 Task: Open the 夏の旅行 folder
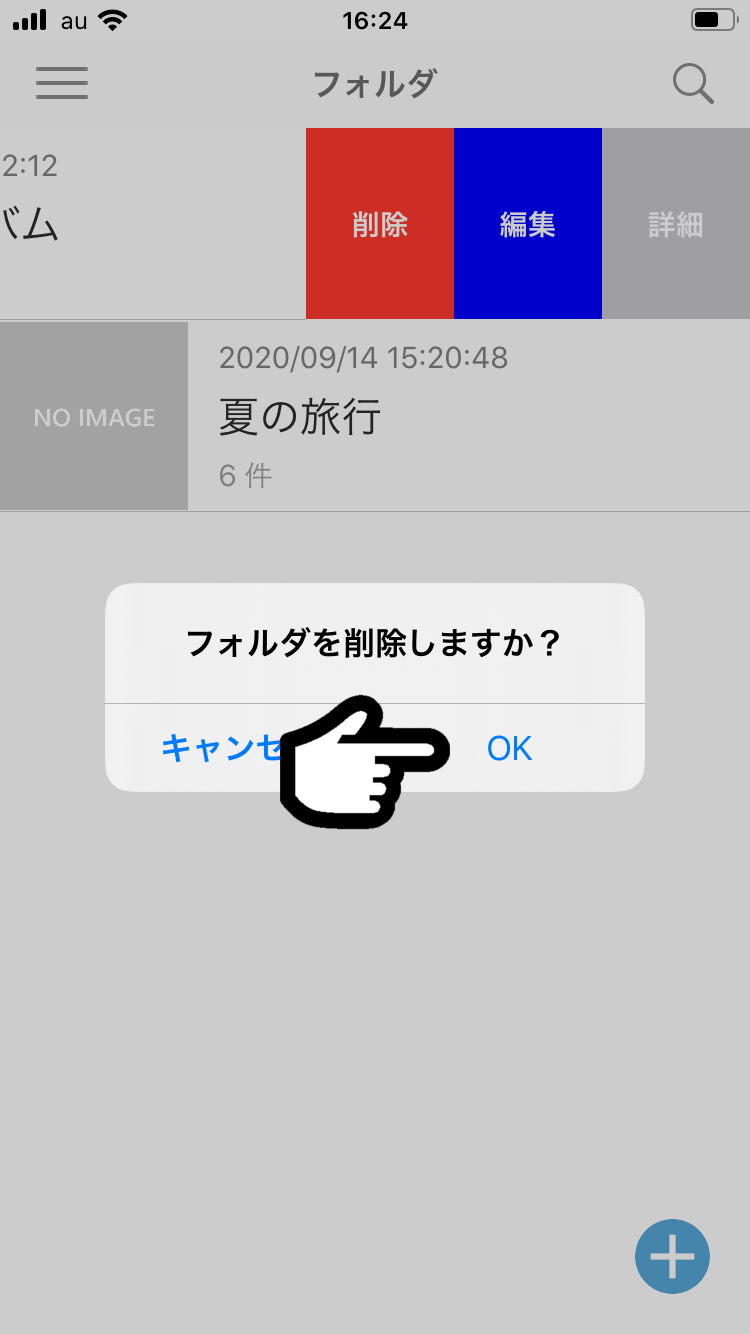[375, 416]
